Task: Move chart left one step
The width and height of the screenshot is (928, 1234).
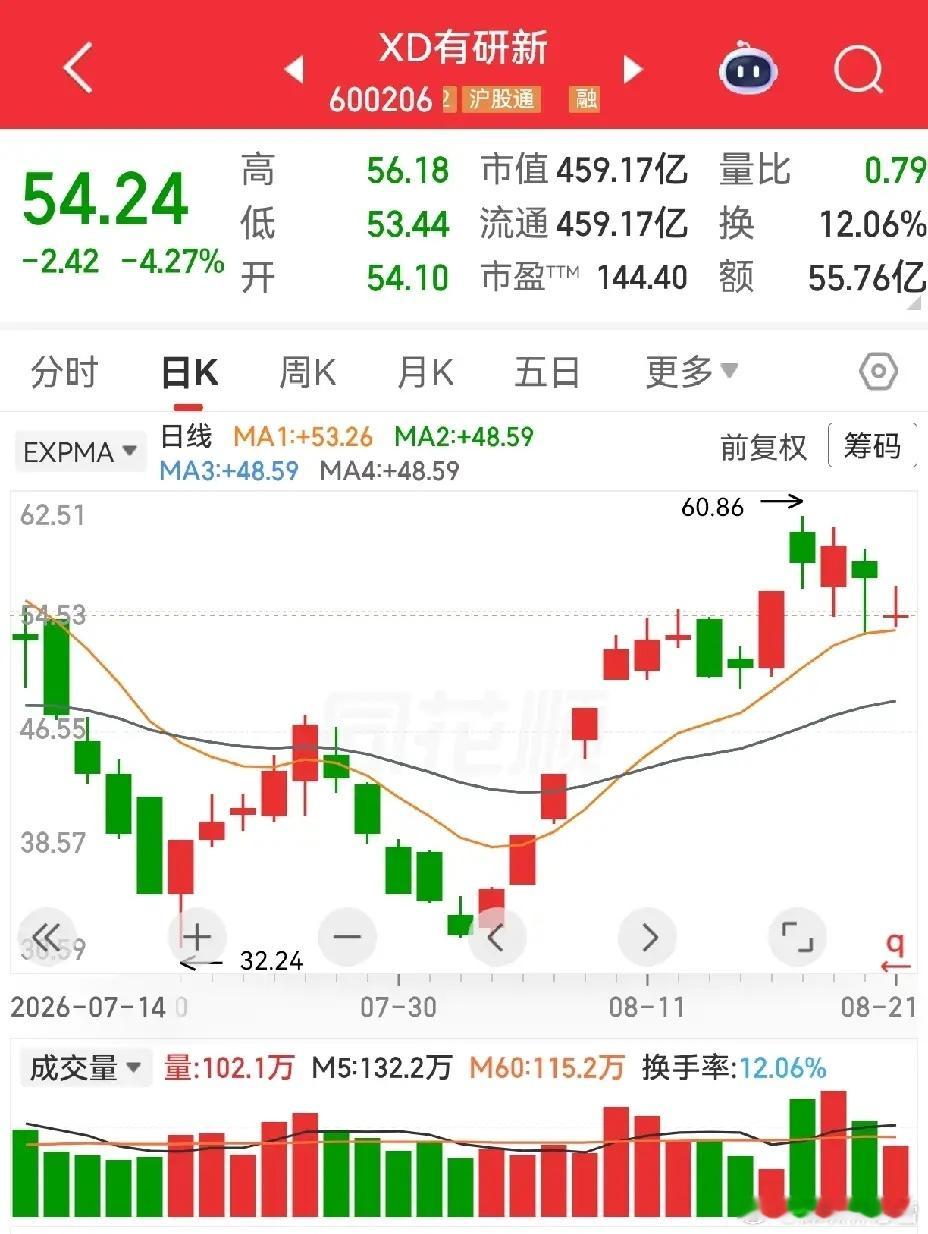Action: pyautogui.click(x=496, y=937)
